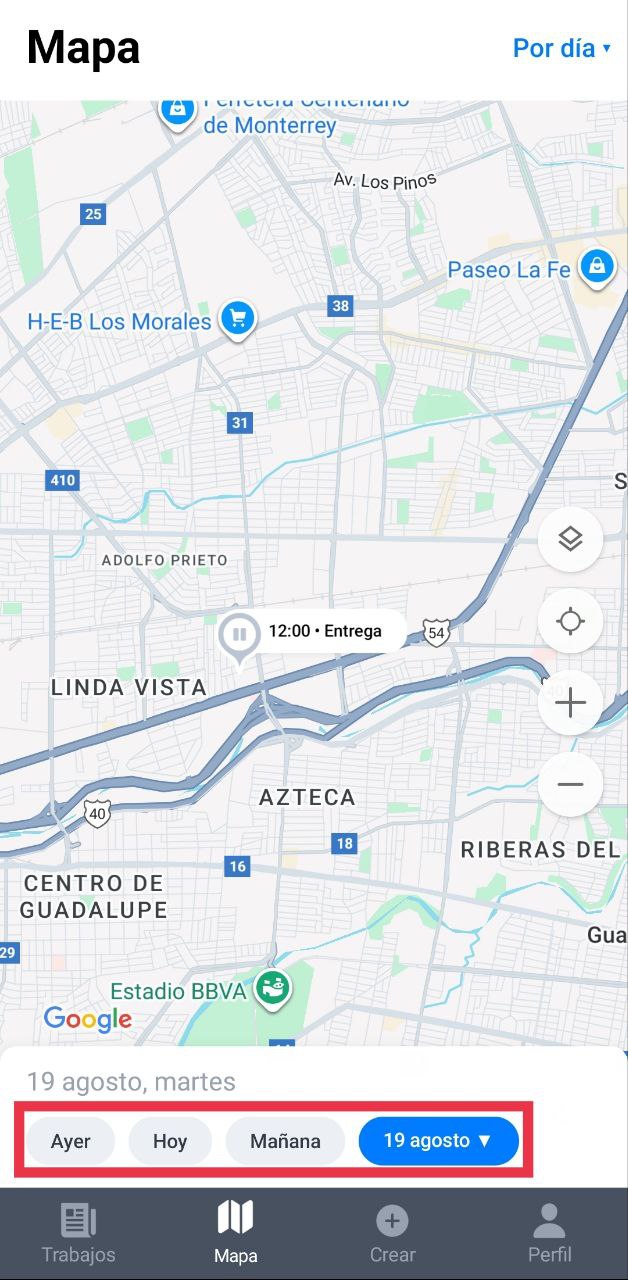Switch to the Trabajos tab
The image size is (628, 1280).
pos(78,1234)
